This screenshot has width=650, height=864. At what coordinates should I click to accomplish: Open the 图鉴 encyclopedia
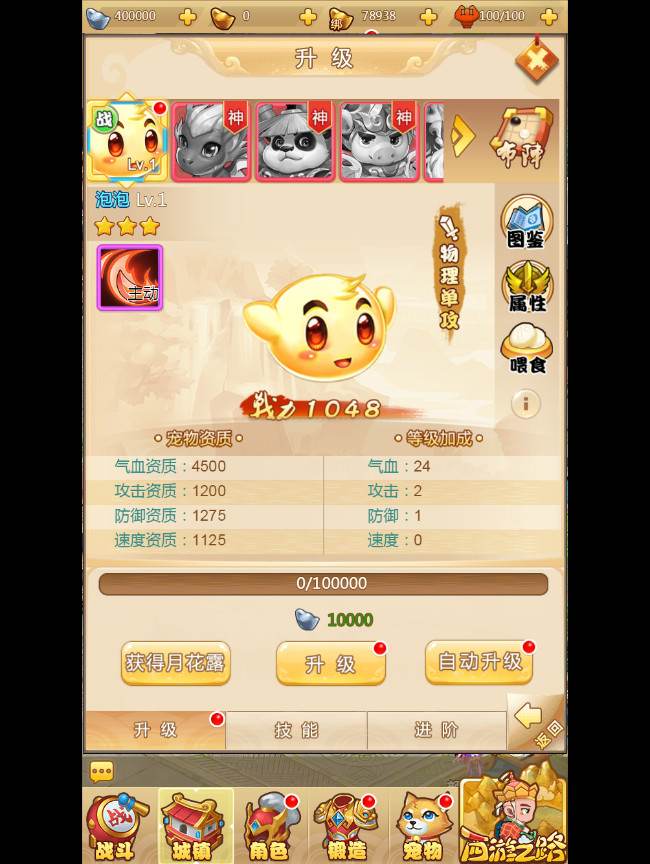click(x=526, y=224)
